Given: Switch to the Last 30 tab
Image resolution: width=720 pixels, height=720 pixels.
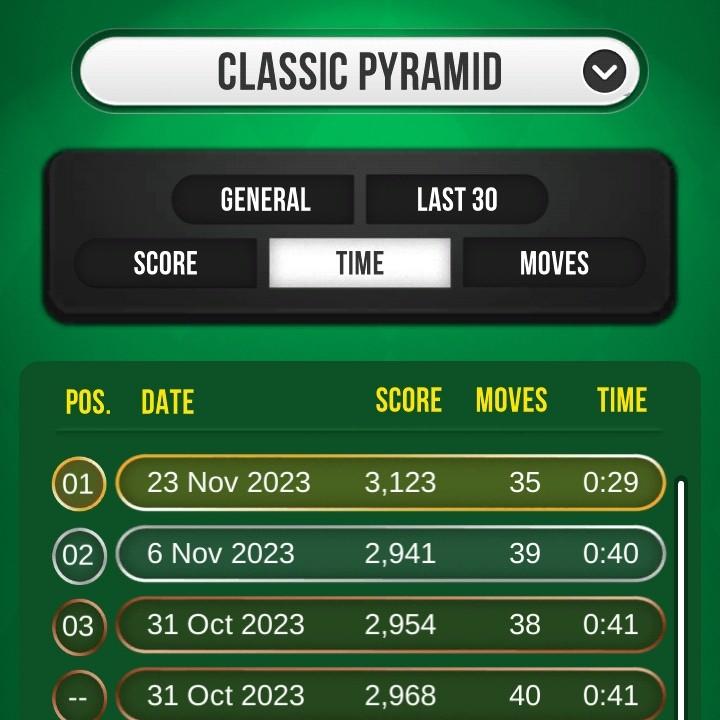Looking at the screenshot, I should pos(457,200).
